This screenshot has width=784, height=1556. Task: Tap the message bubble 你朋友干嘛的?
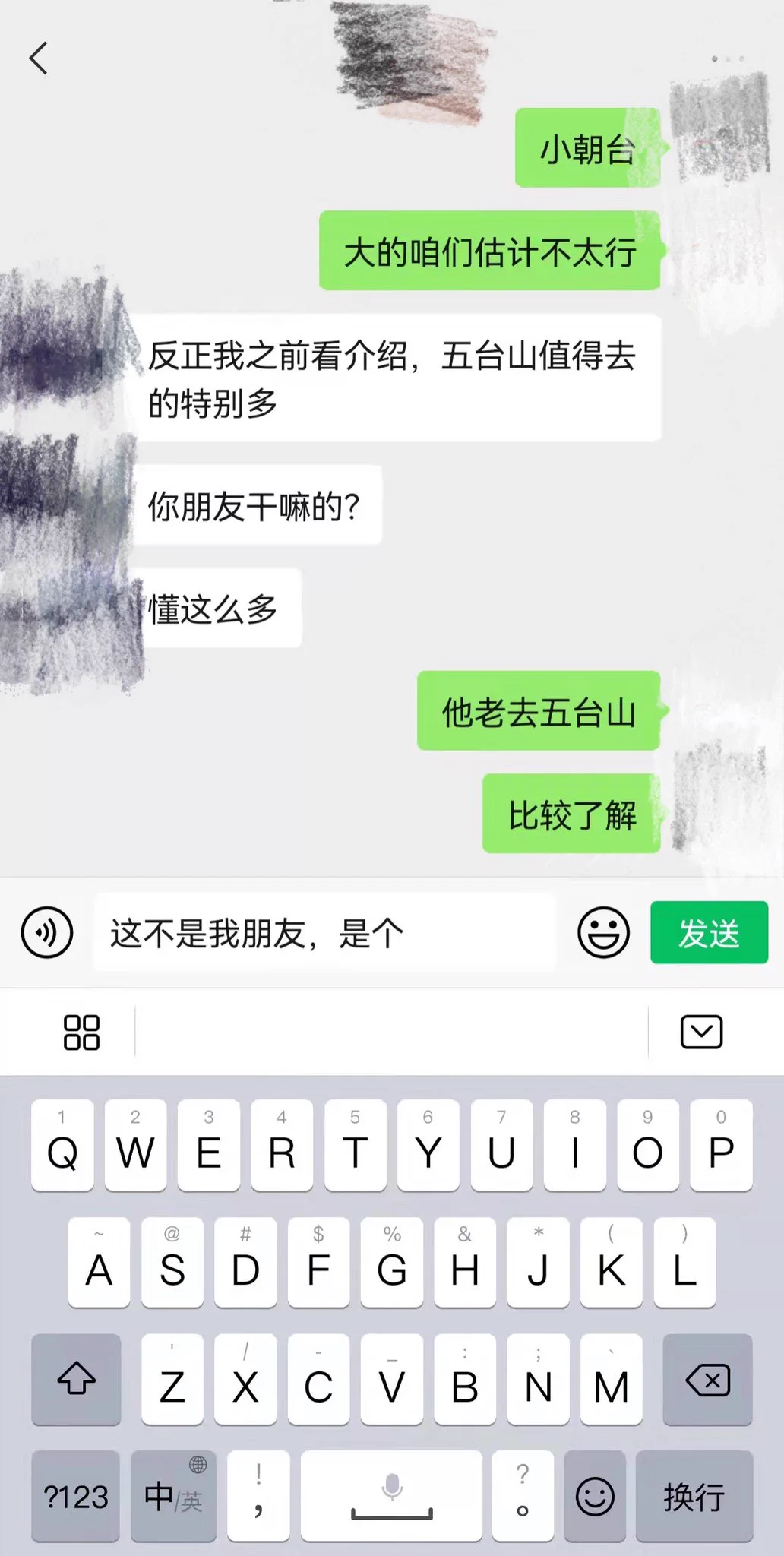(x=254, y=506)
